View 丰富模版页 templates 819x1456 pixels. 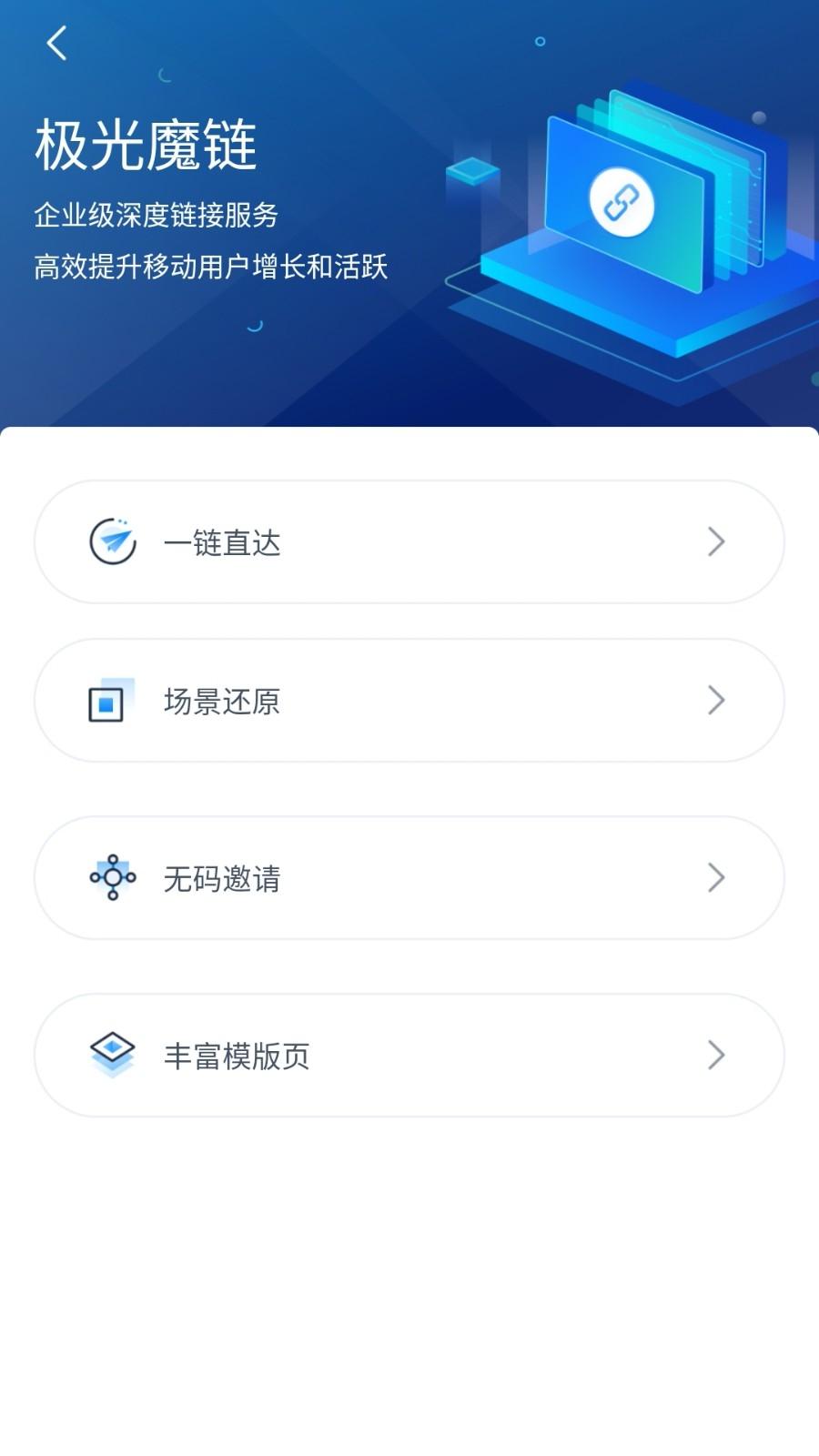point(409,1056)
